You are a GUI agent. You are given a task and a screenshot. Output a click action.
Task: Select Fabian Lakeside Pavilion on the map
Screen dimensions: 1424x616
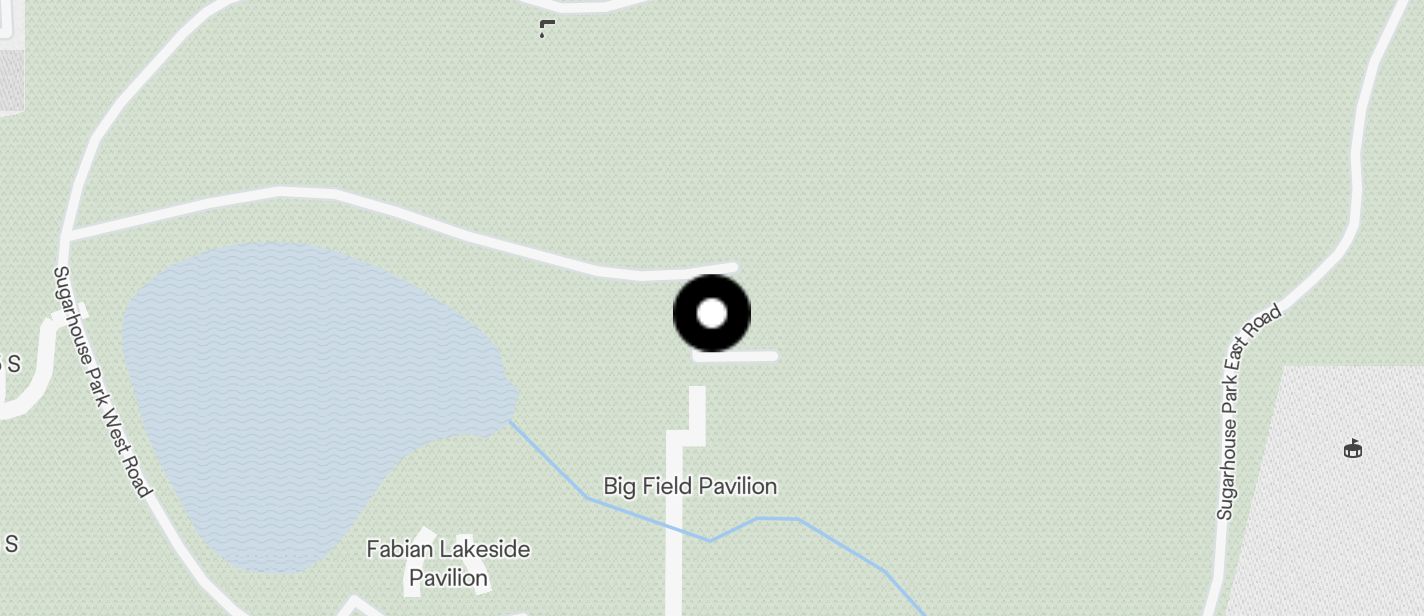click(448, 563)
